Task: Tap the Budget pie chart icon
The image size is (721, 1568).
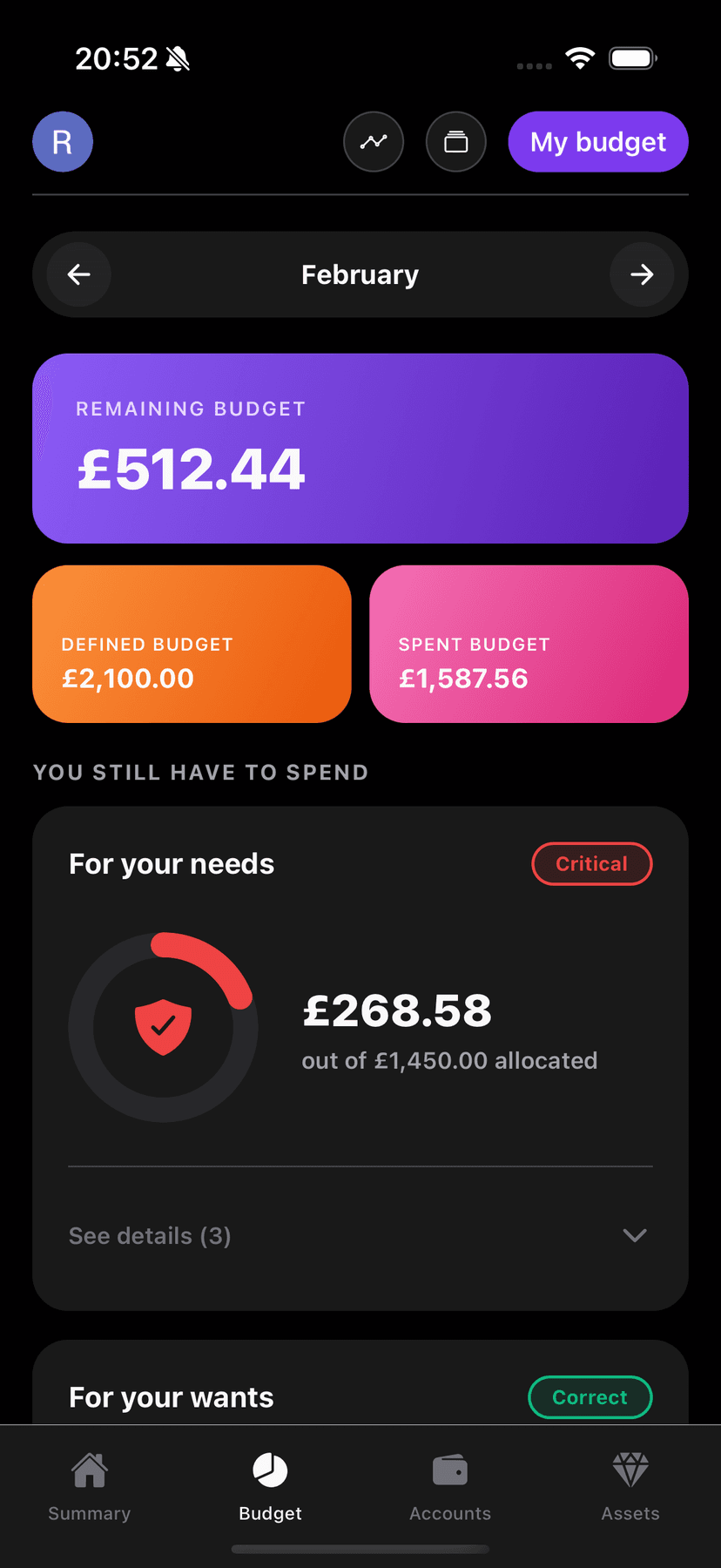Action: click(270, 1469)
